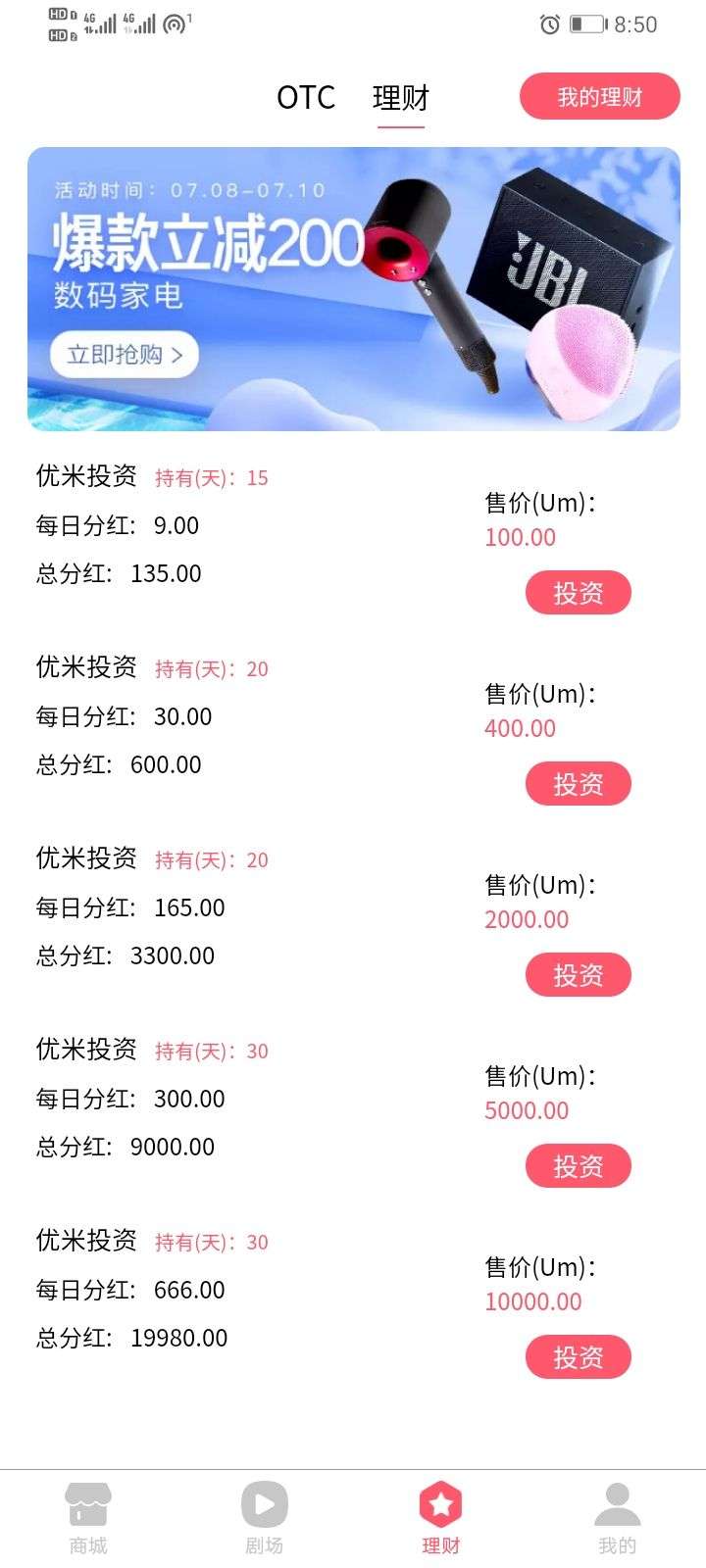Screen dimensions: 706x1568
Task: Tap 投资 for the 2000.00 Um plan
Action: click(579, 975)
